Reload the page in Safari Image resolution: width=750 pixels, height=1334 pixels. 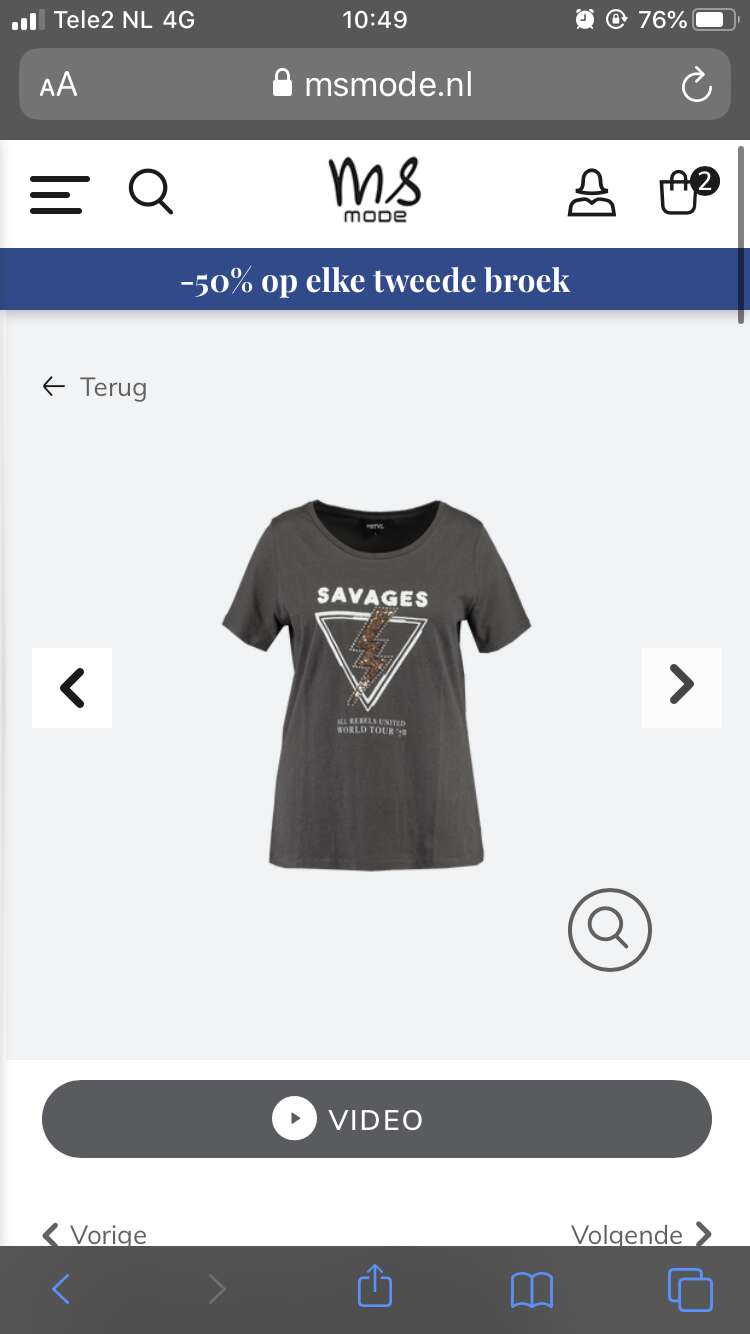coord(696,85)
